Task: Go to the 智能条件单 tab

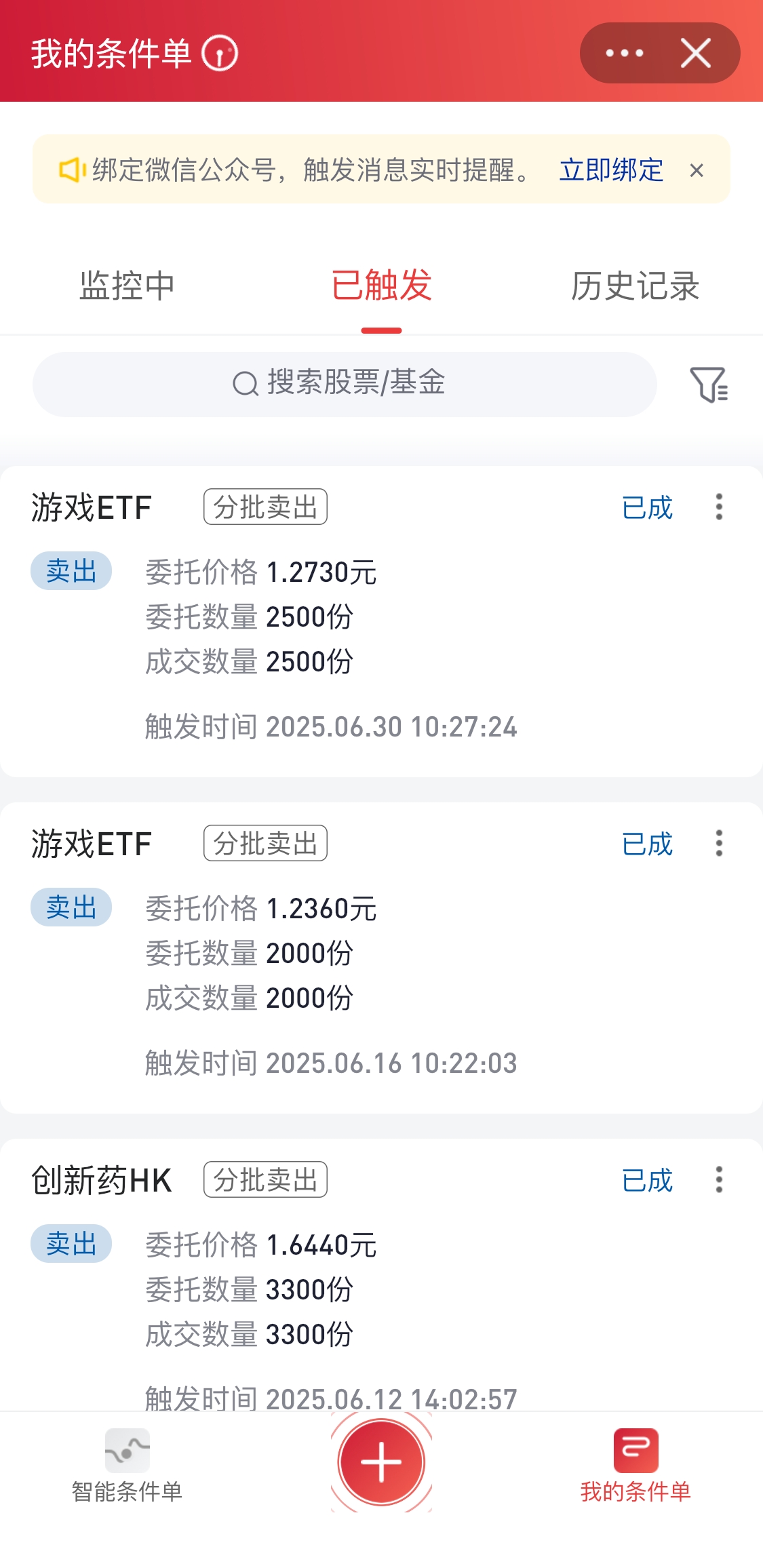Action: tap(128, 1466)
